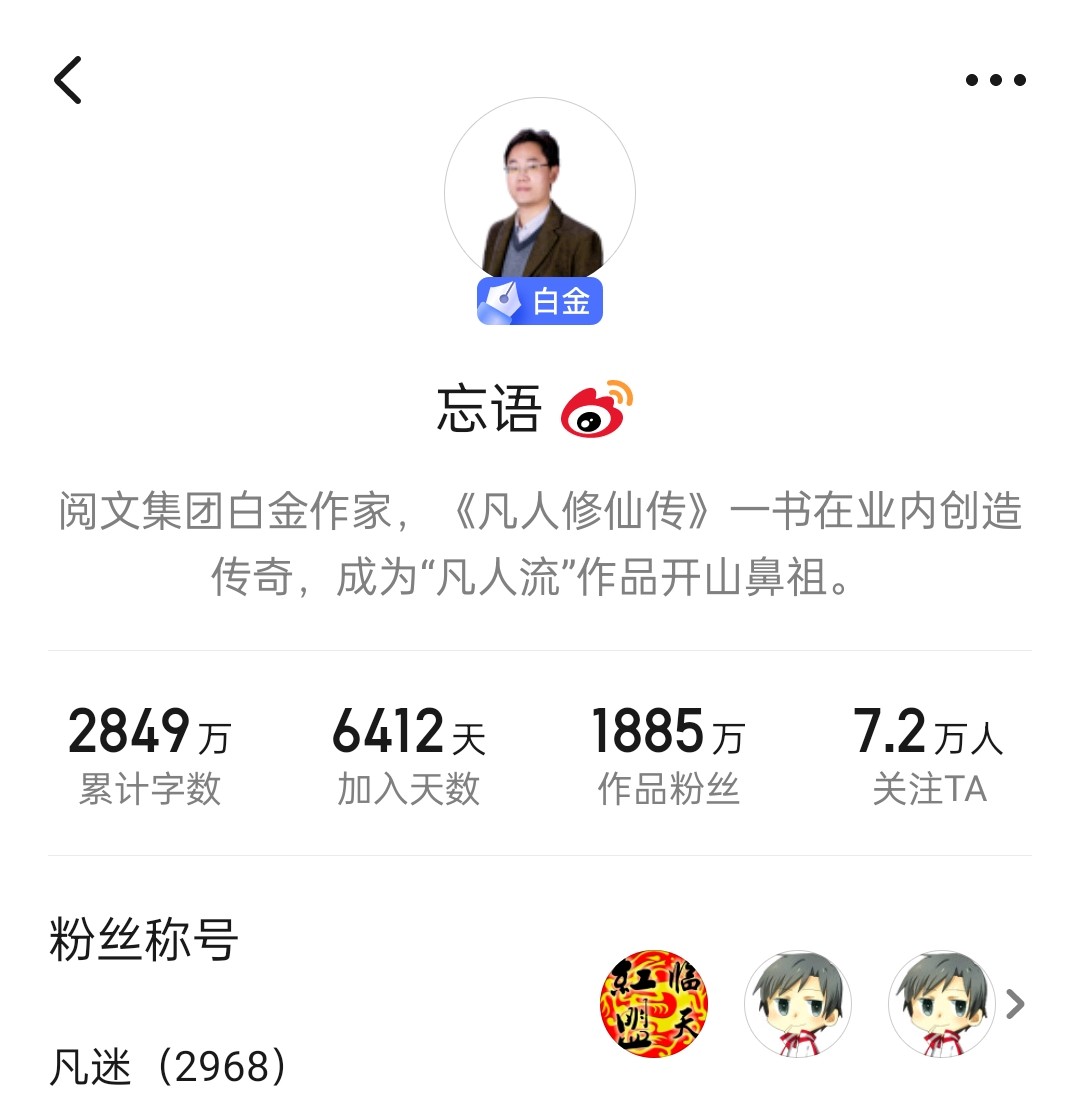Go back to the previous page
Image resolution: width=1080 pixels, height=1115 pixels.
(x=68, y=80)
